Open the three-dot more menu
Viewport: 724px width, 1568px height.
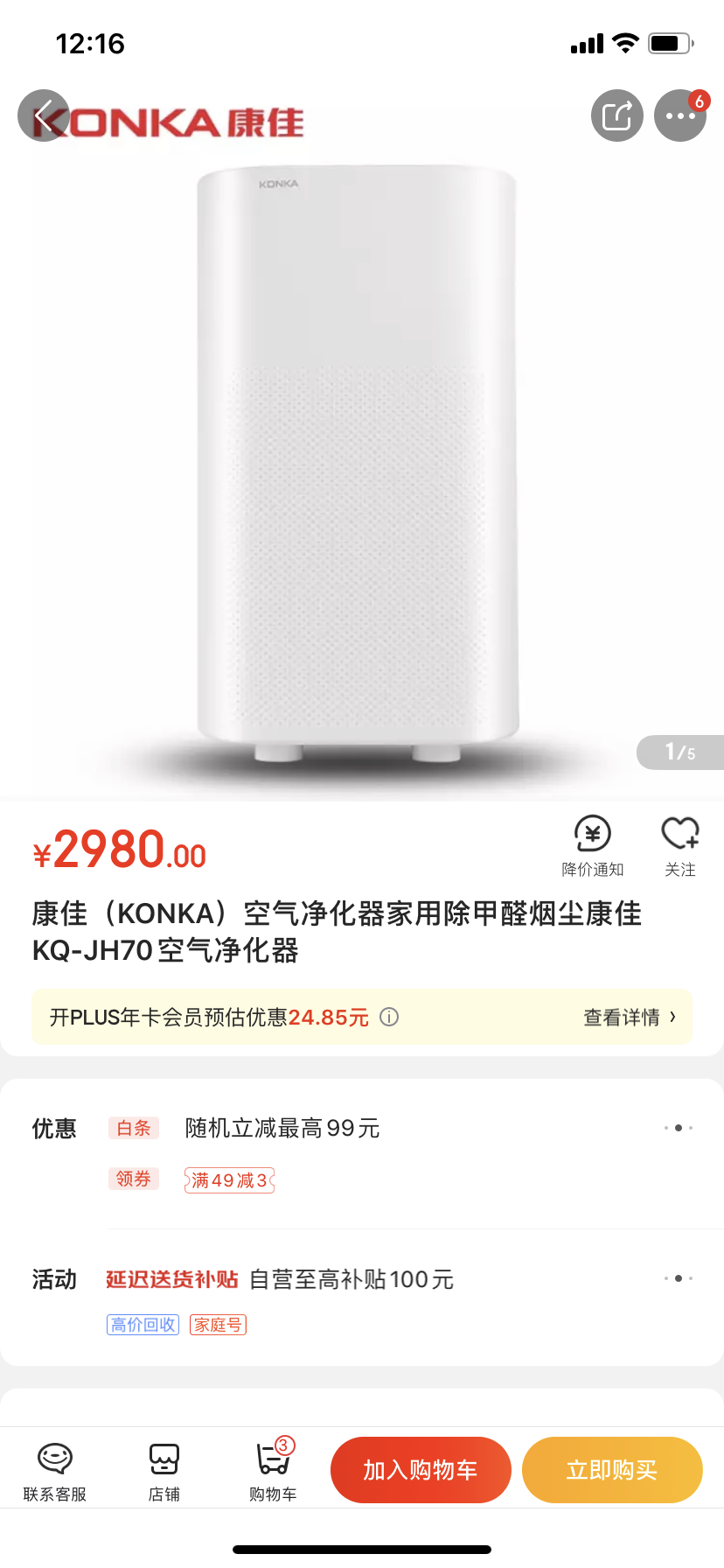pos(680,115)
